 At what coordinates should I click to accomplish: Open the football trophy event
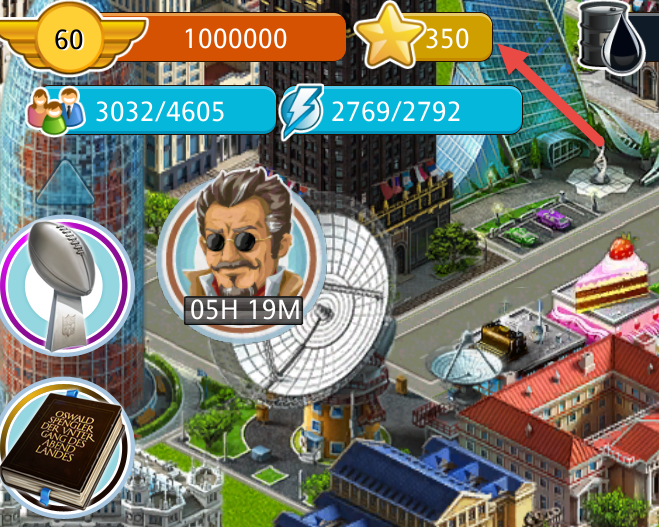[65, 285]
